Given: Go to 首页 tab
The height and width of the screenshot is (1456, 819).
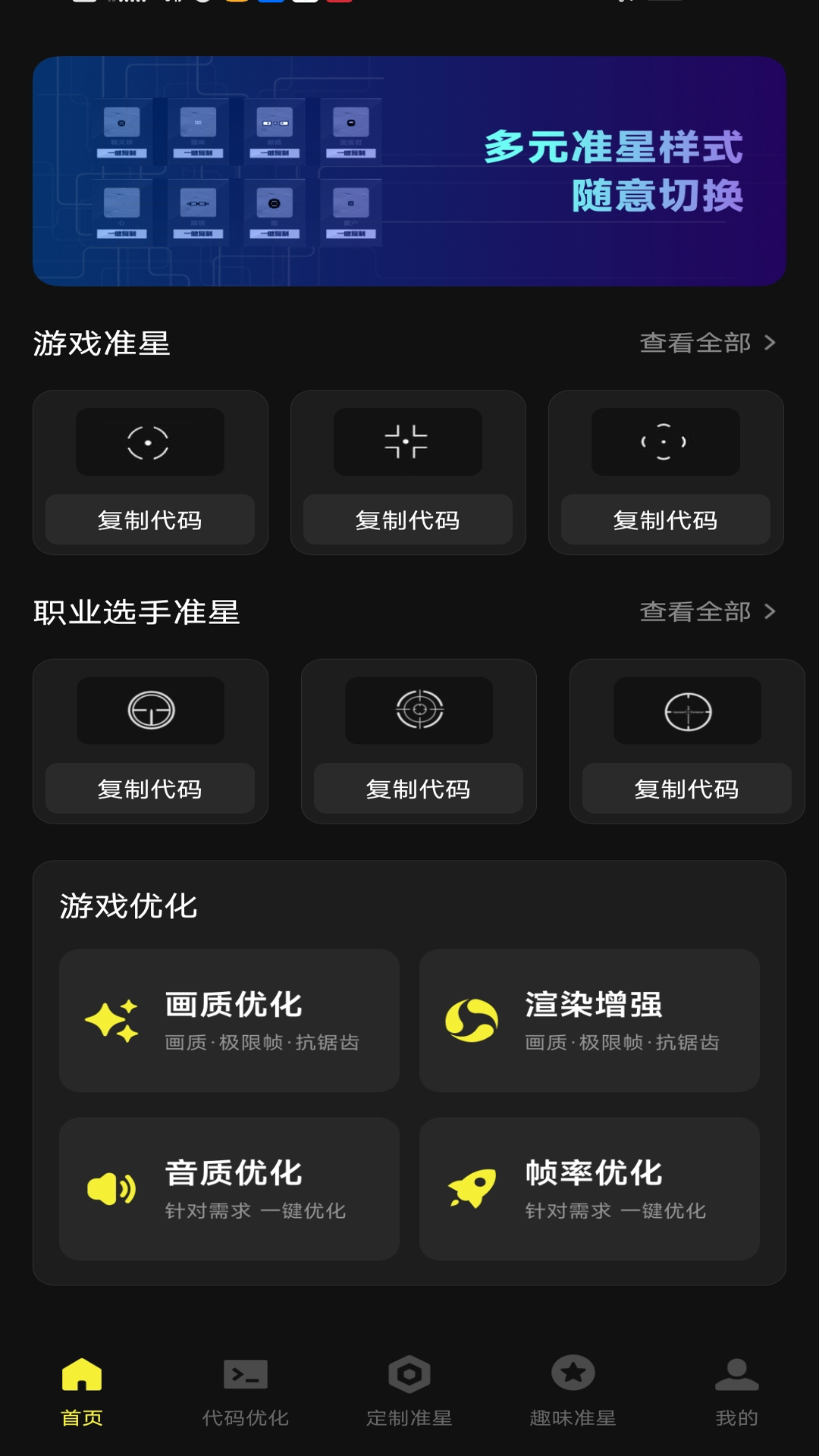Looking at the screenshot, I should 82,1392.
